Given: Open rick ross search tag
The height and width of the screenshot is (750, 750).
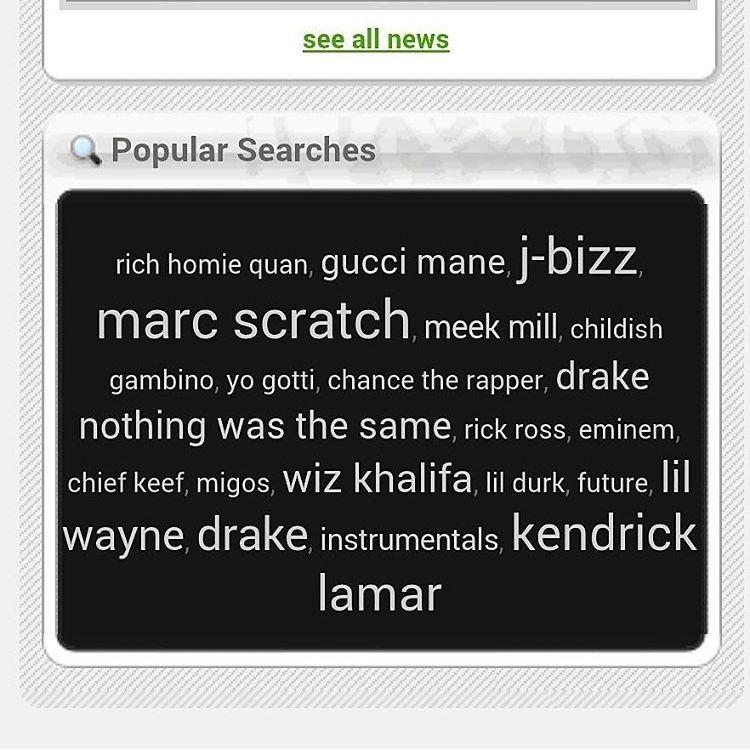Looking at the screenshot, I should 514,430.
